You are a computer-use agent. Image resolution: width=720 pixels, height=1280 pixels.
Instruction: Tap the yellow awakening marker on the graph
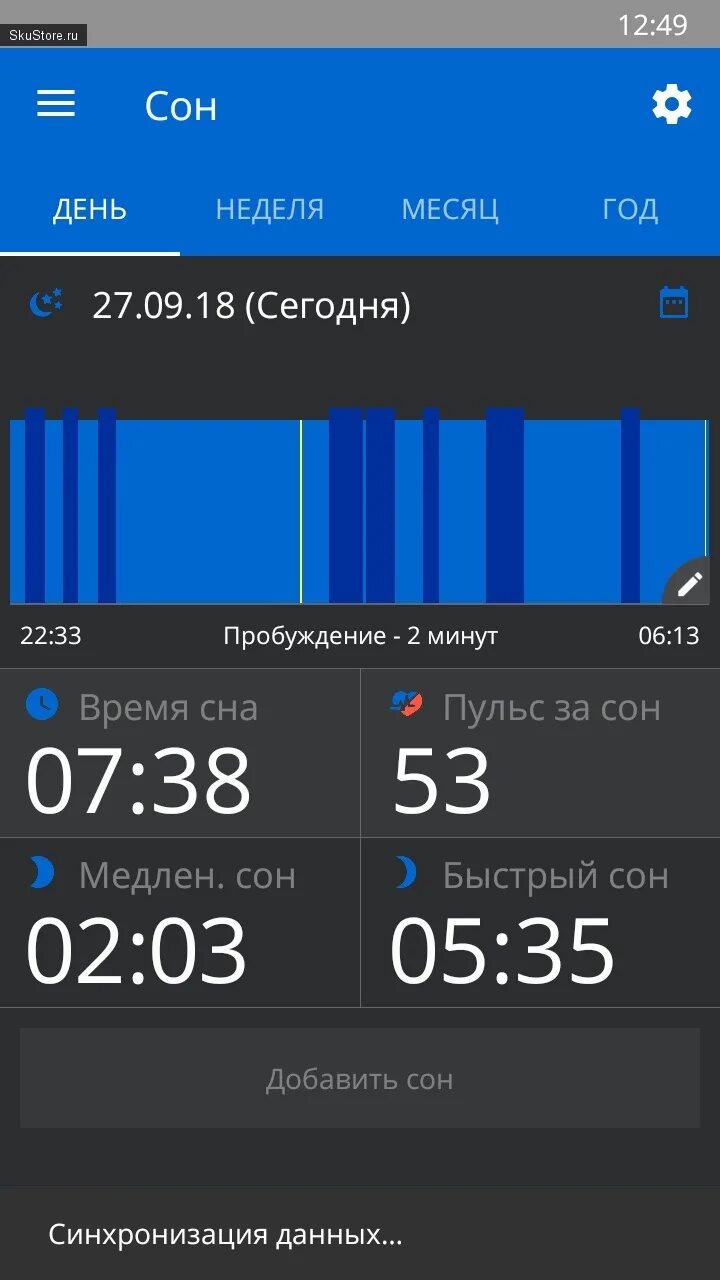tap(302, 510)
